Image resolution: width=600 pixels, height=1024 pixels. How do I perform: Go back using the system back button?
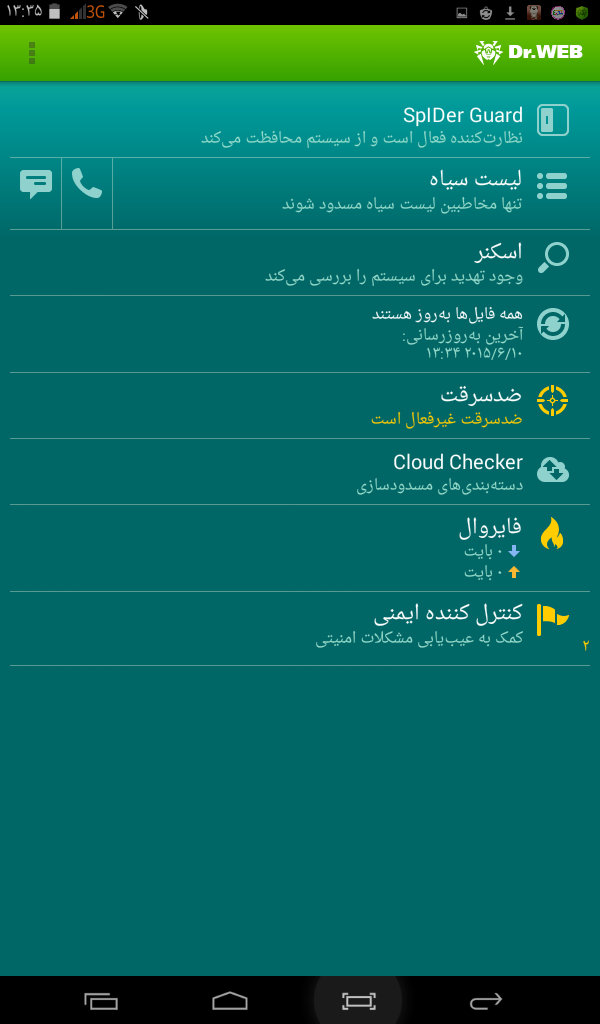486,1000
